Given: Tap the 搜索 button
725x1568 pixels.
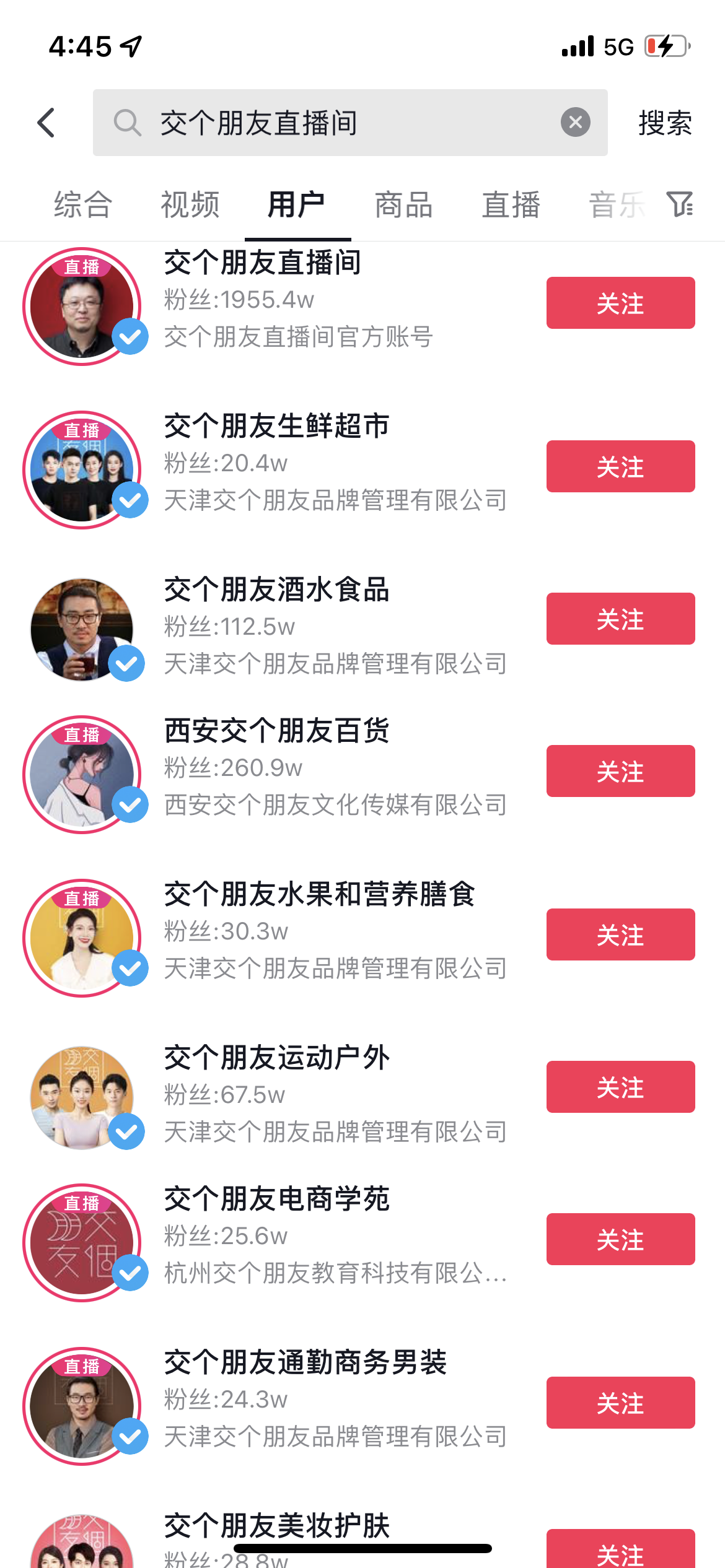Looking at the screenshot, I should click(665, 123).
